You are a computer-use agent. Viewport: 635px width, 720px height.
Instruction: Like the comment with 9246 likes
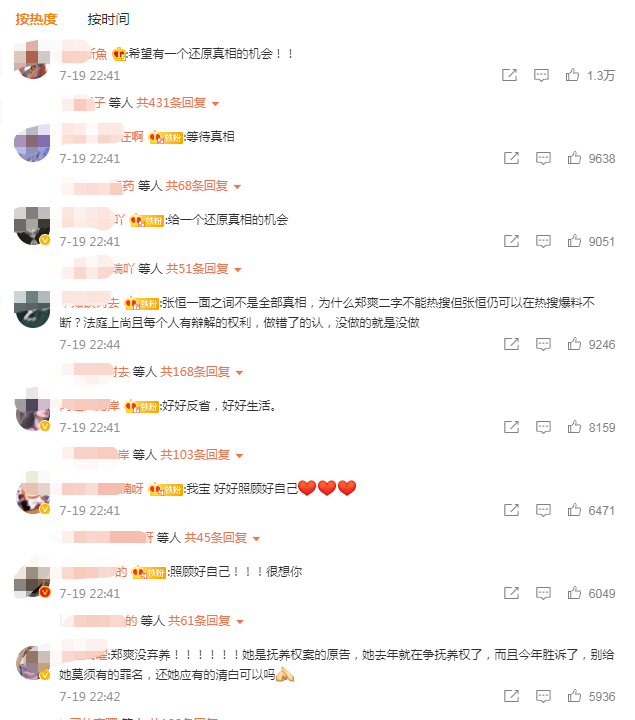coord(573,344)
